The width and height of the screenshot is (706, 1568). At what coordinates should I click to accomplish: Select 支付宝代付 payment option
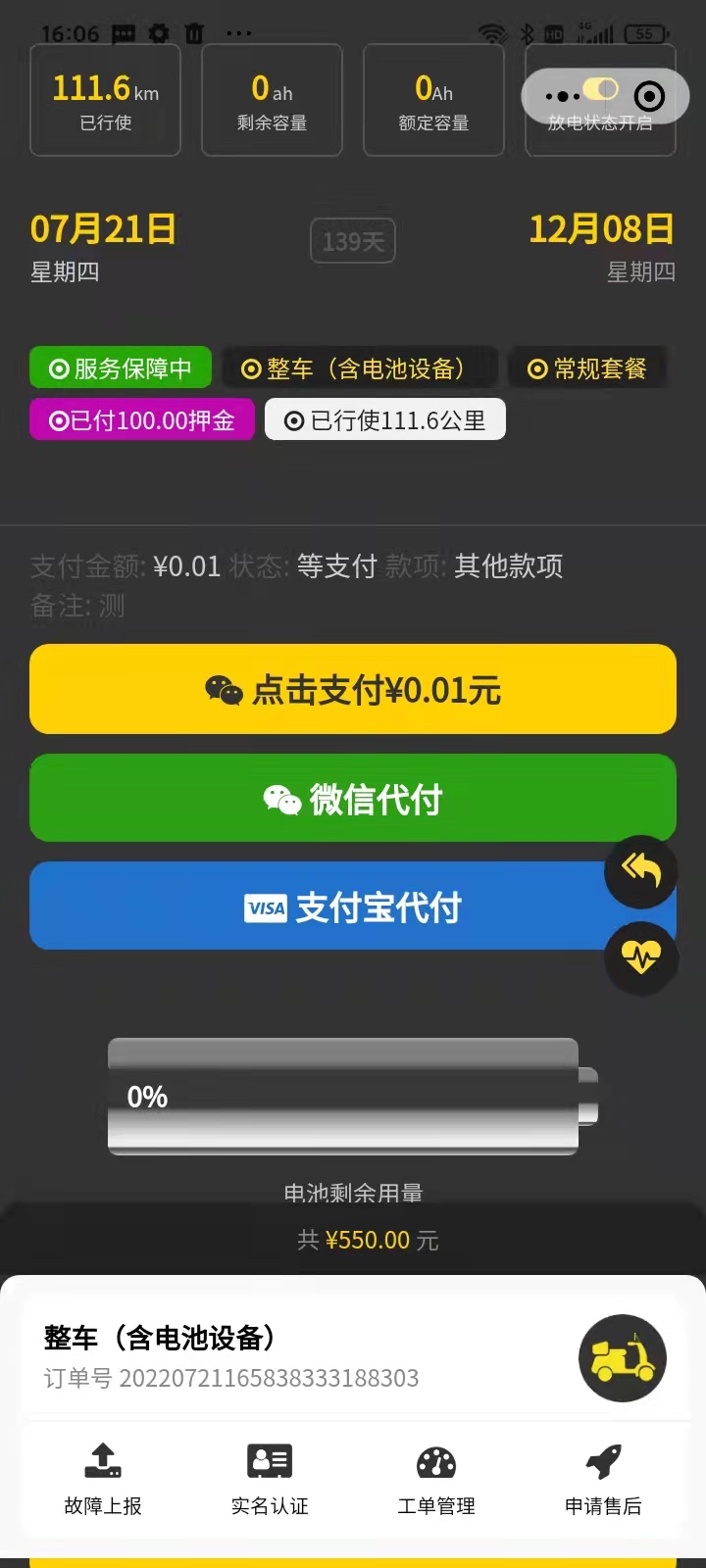tap(324, 906)
